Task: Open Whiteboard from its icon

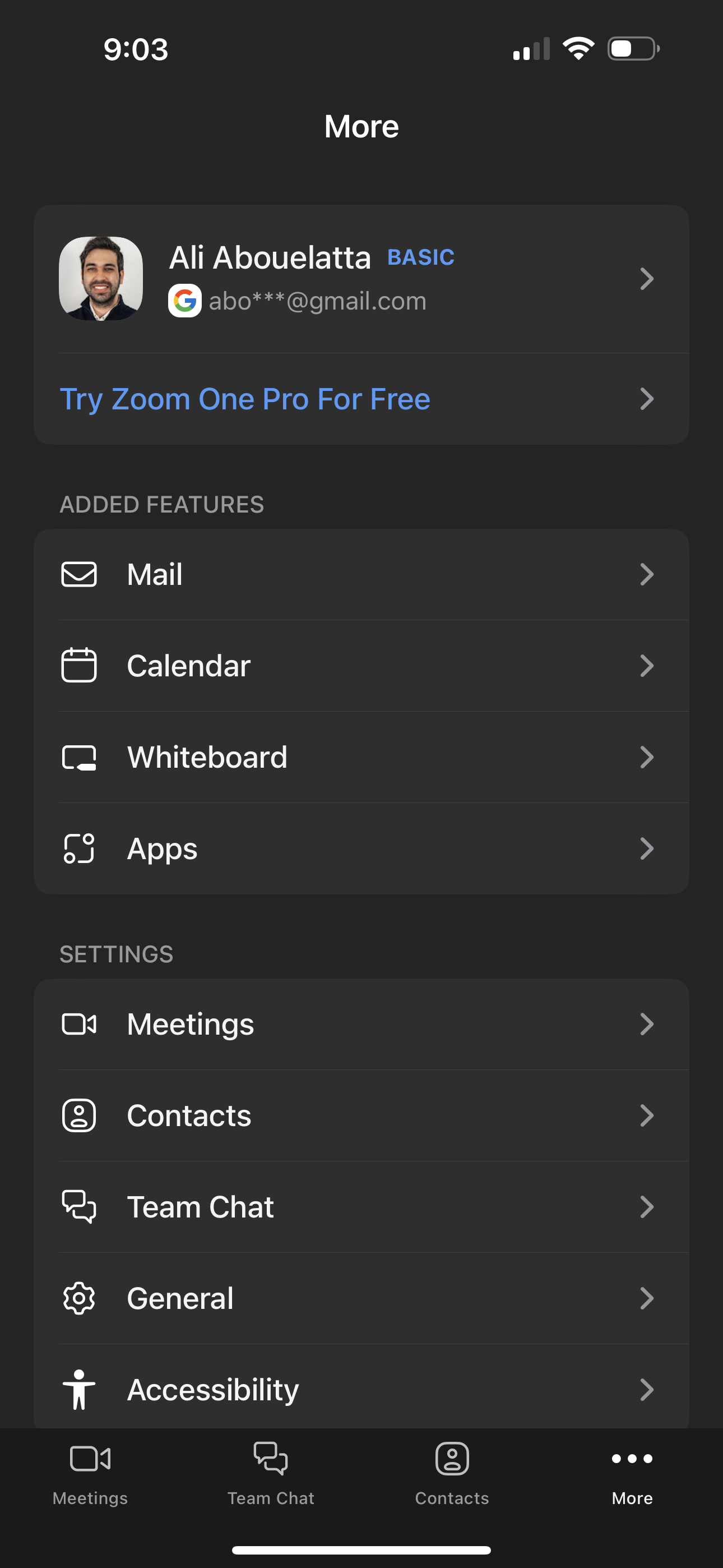Action: pos(80,757)
